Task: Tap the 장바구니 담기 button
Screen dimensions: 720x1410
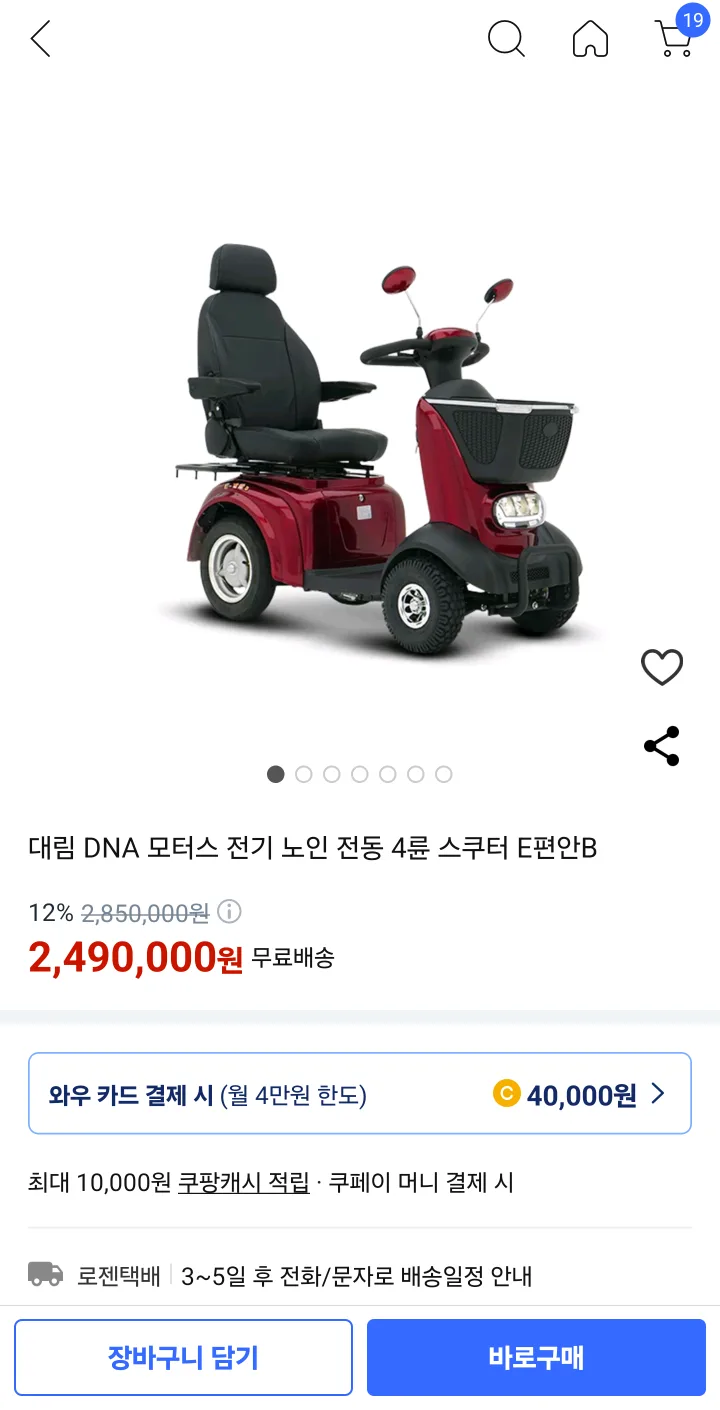Action: coord(184,1357)
